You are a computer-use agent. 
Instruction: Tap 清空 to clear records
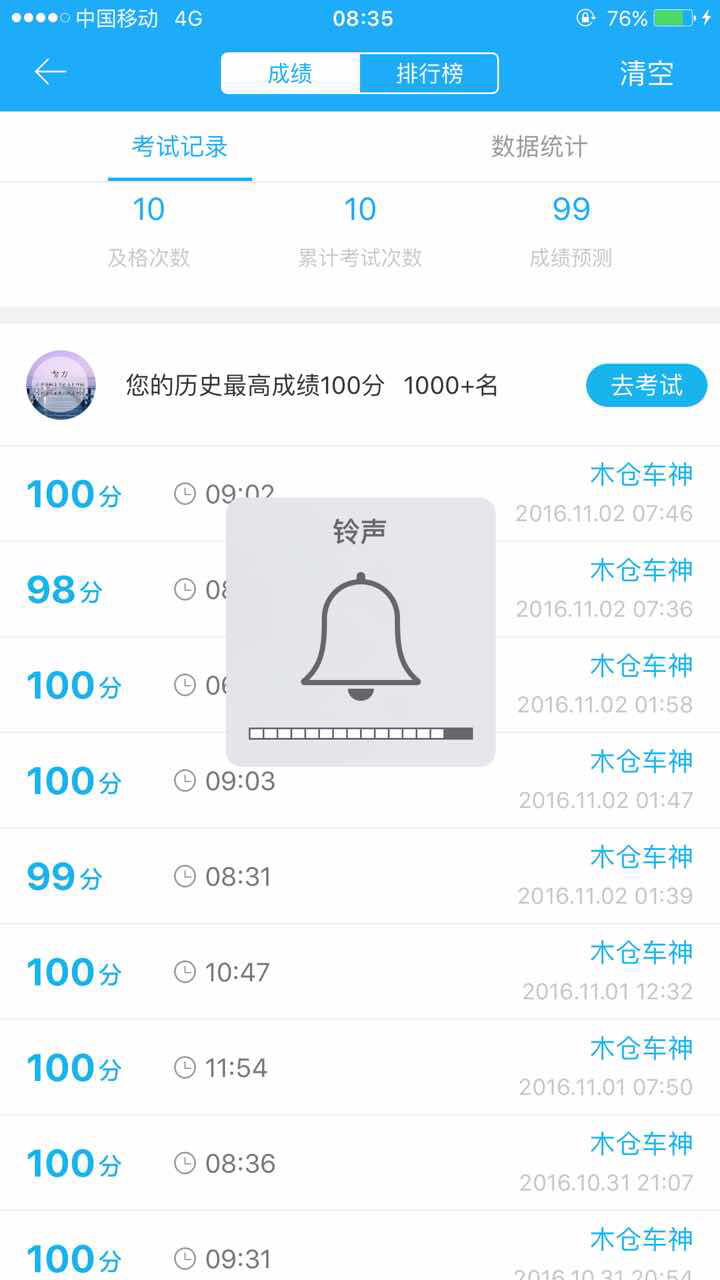coord(646,73)
